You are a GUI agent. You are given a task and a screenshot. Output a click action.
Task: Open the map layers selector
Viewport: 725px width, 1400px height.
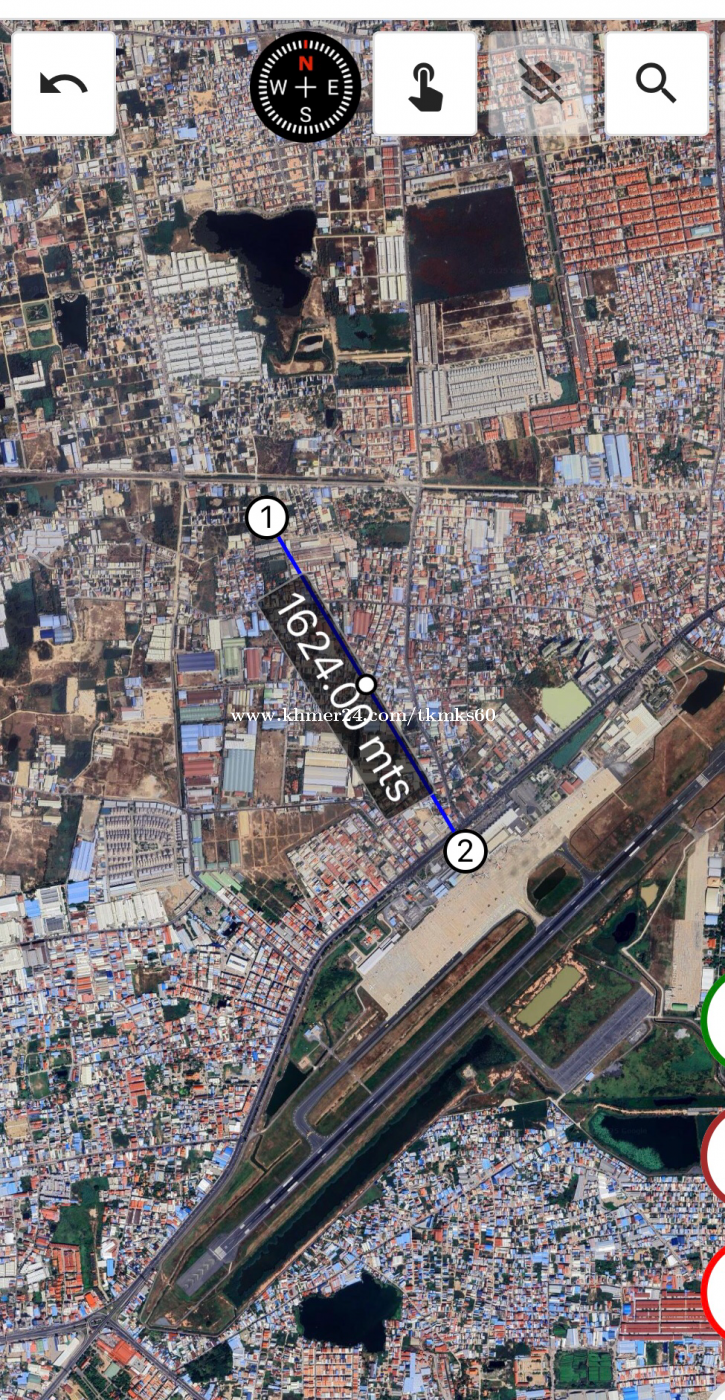[x=541, y=84]
